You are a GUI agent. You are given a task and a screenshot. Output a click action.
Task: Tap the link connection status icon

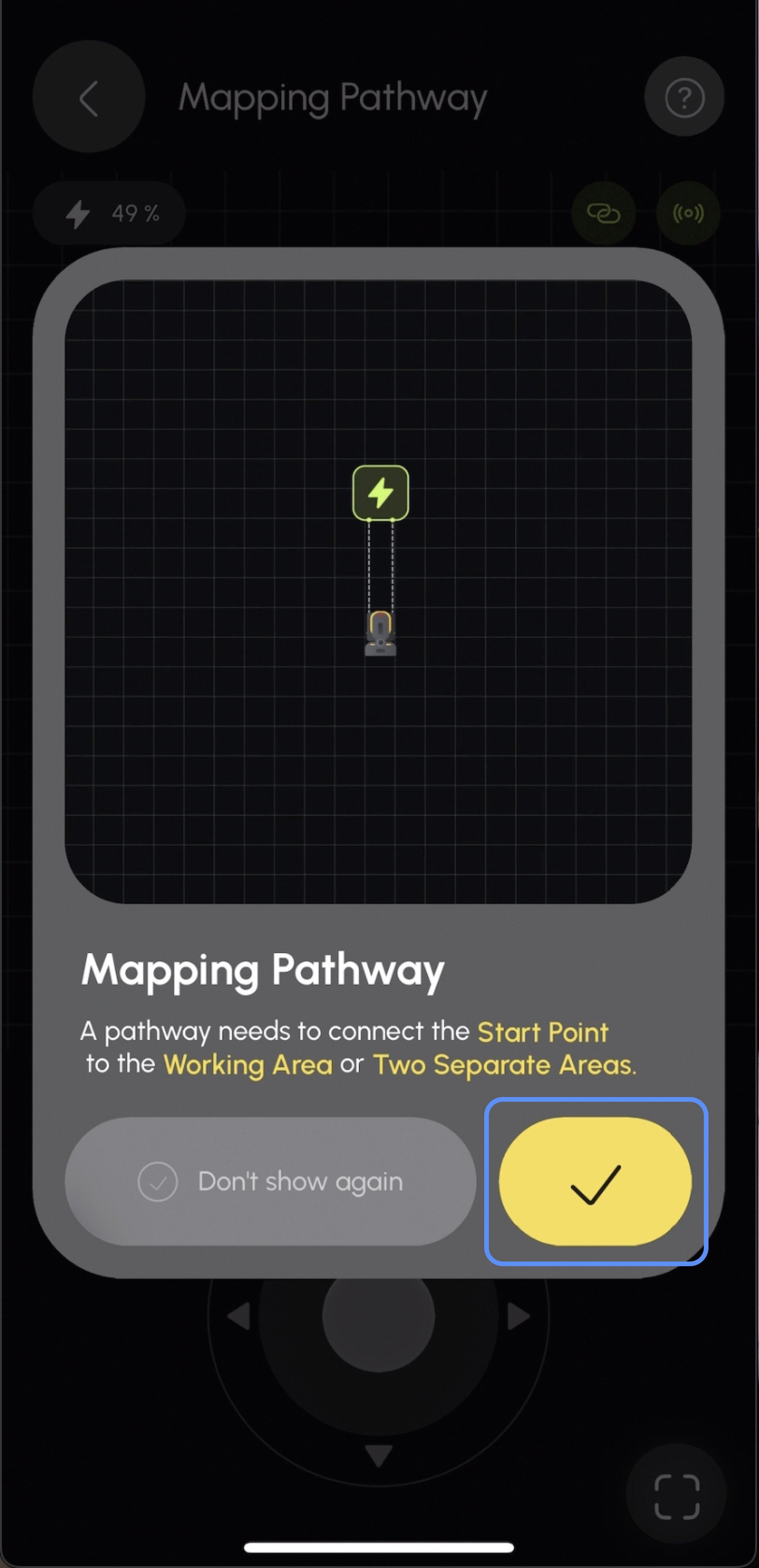pos(602,213)
